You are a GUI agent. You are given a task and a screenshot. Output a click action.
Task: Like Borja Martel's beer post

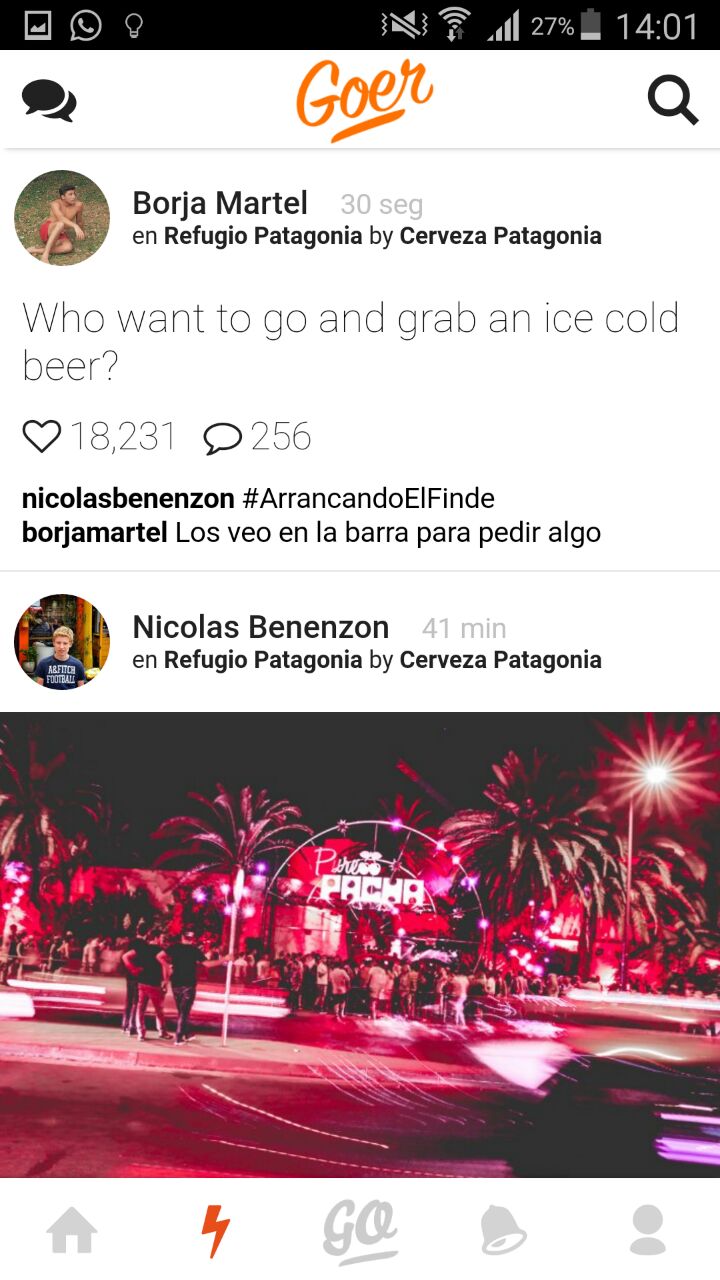pos(42,437)
